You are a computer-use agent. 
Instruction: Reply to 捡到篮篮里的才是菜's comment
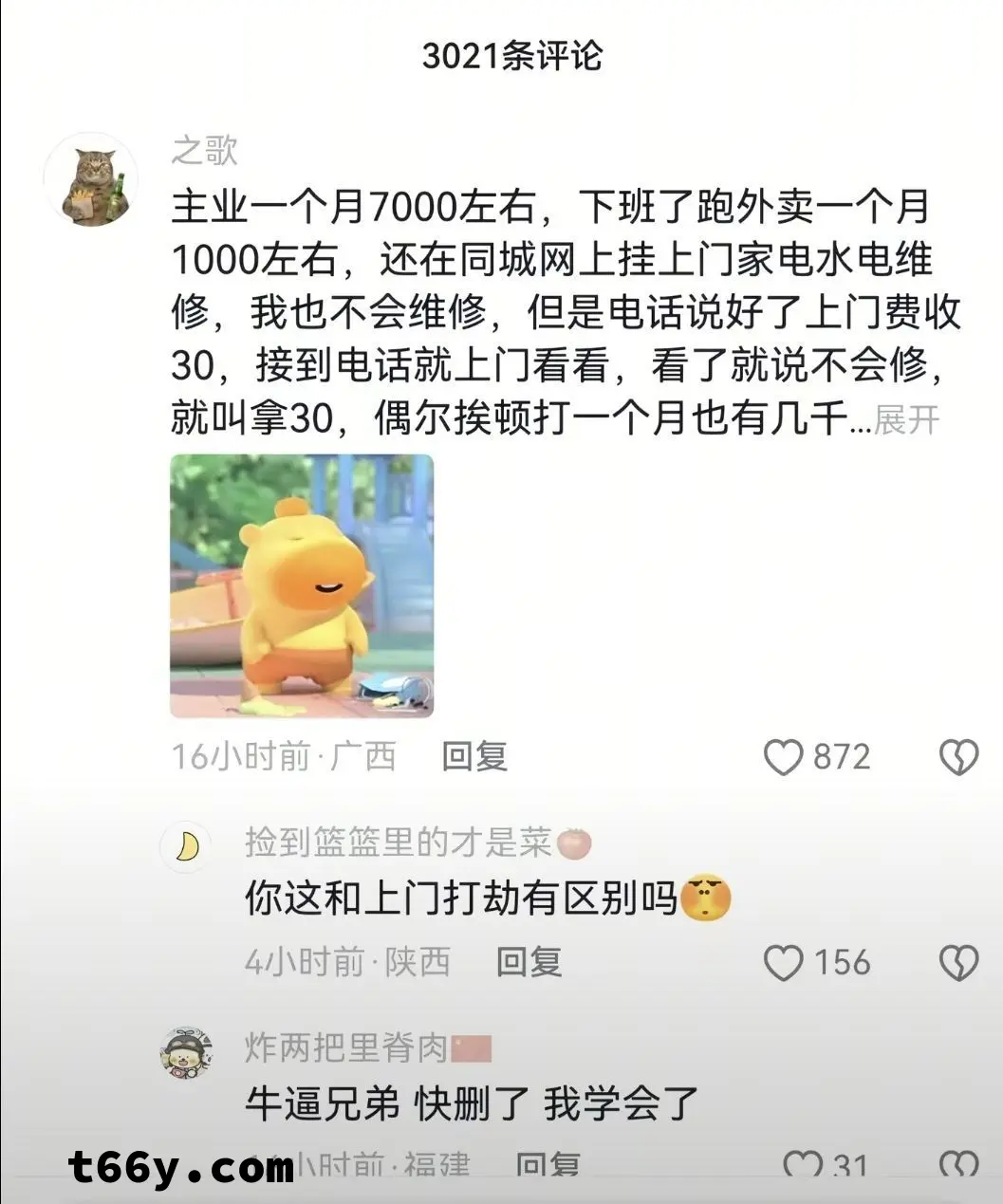529,962
